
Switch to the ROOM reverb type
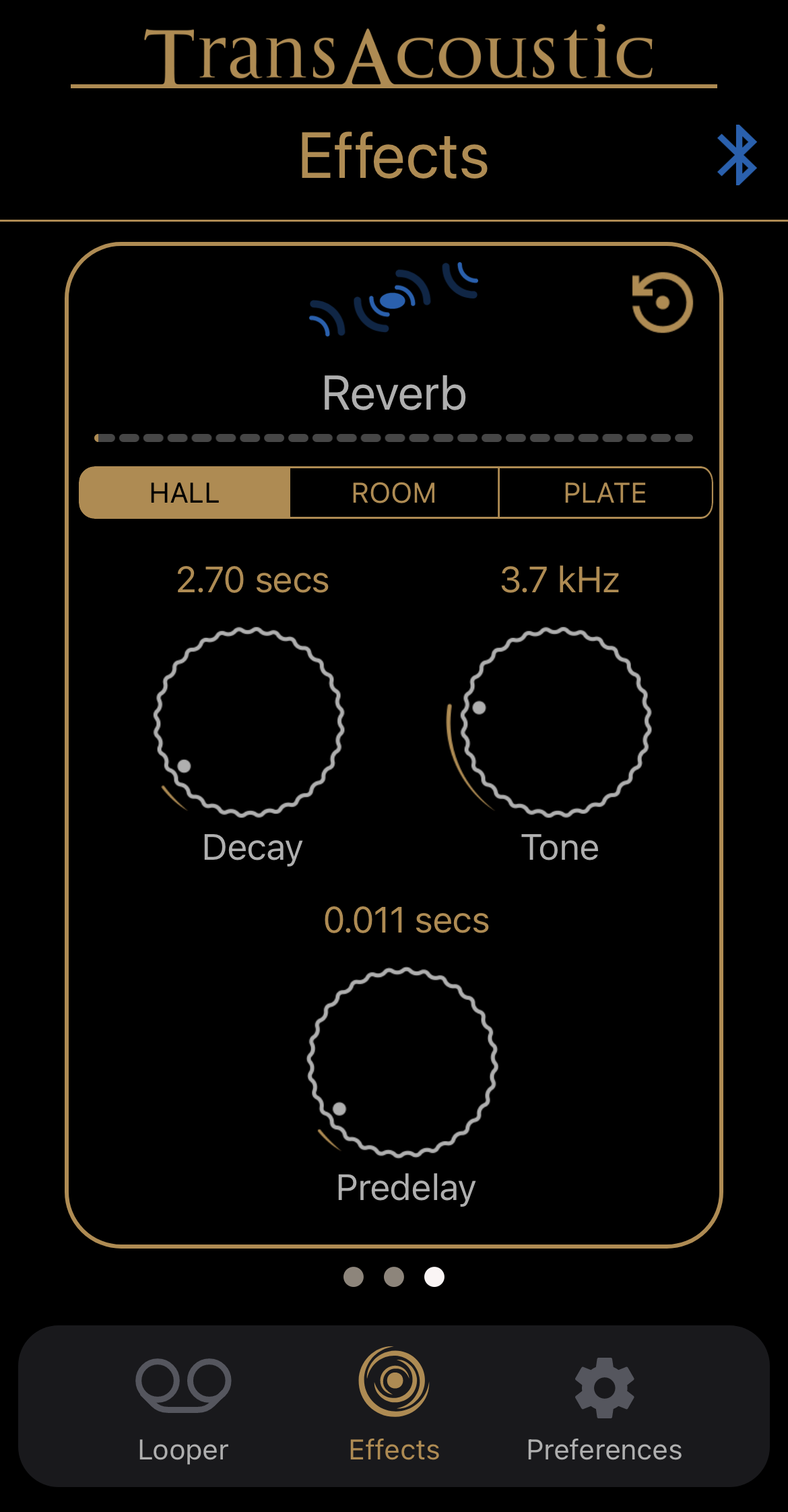click(394, 493)
